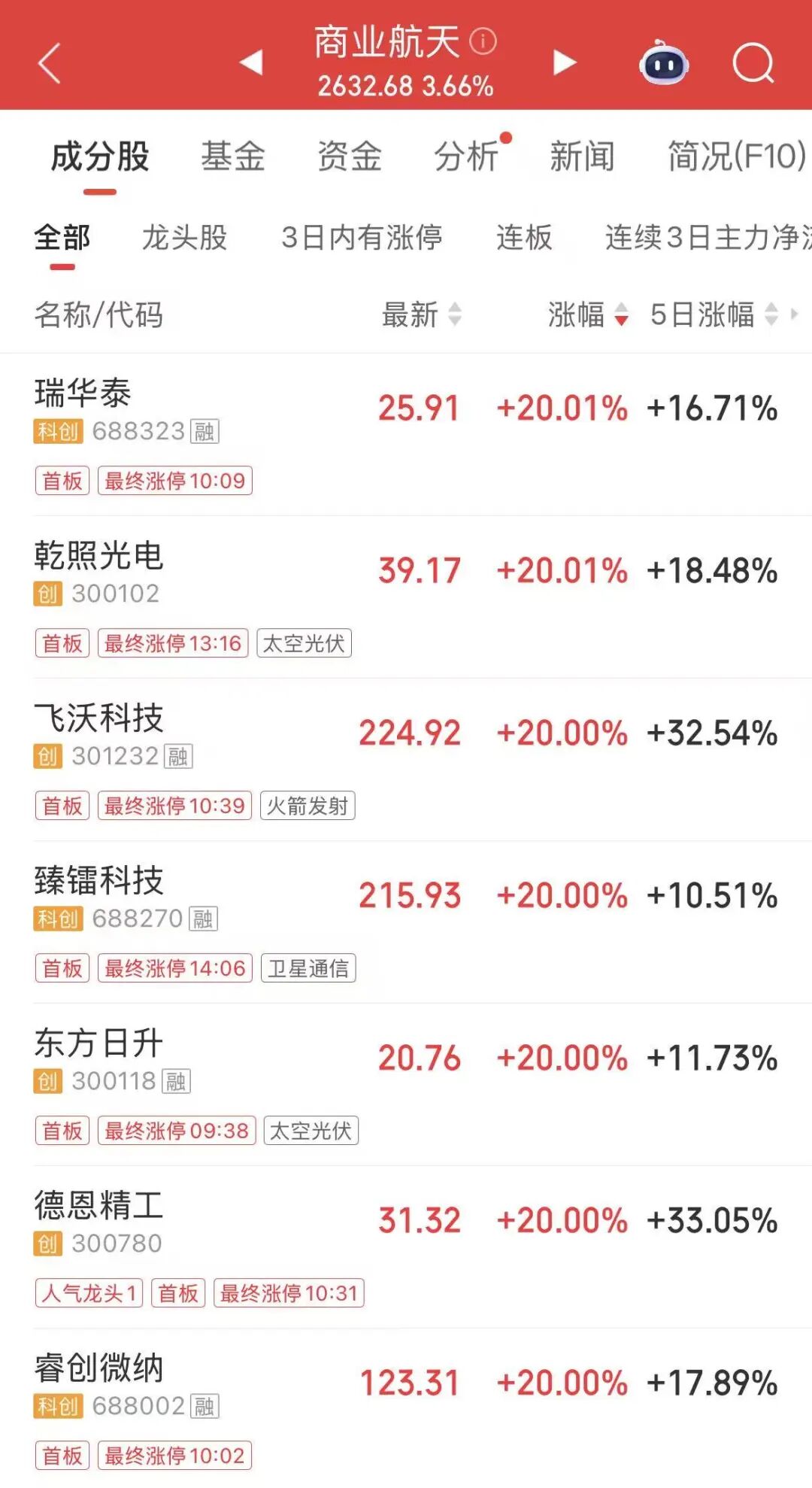Sort the list by 5日涨幅
812x1488 pixels.
click(x=713, y=314)
